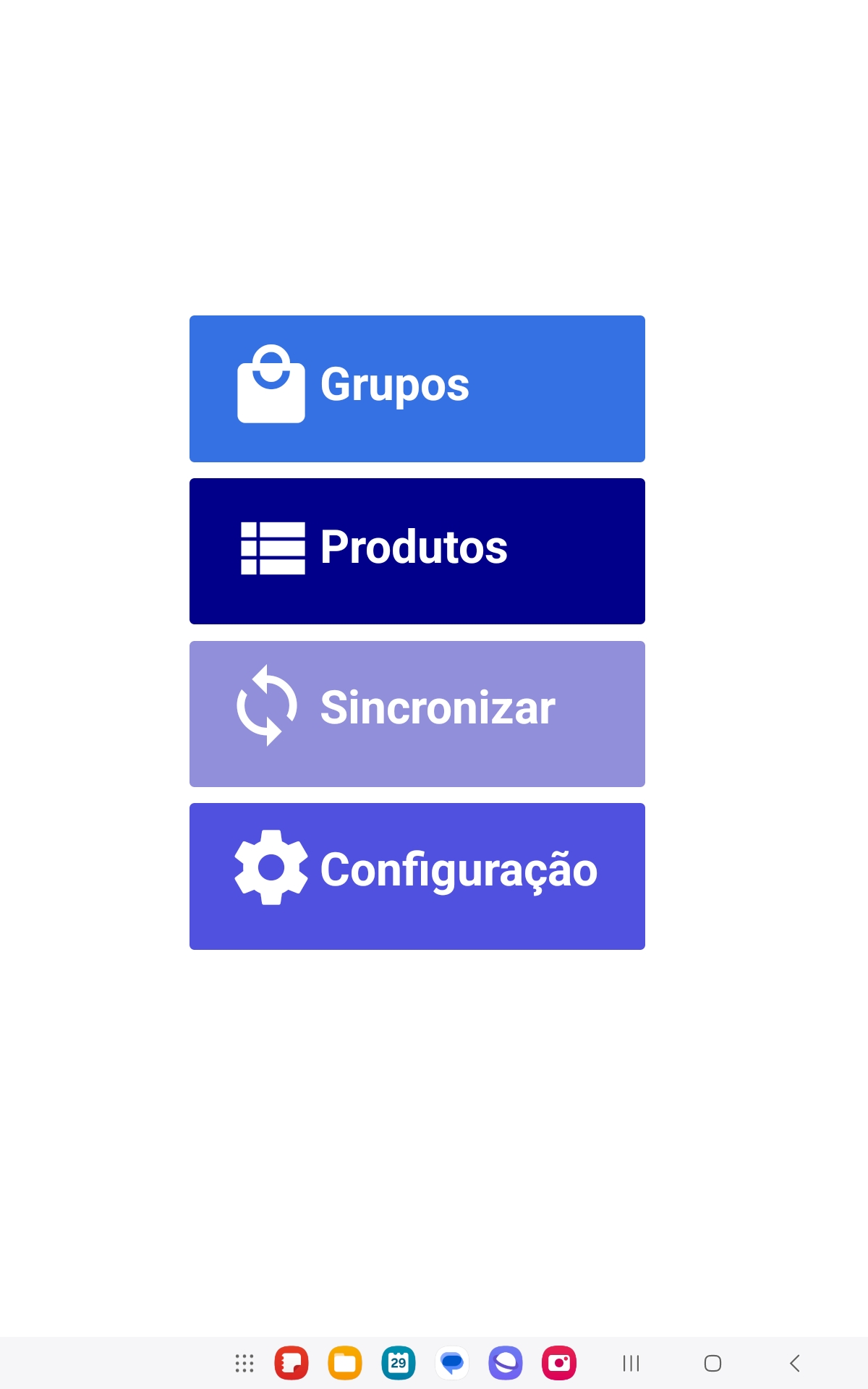This screenshot has height=1389, width=868.
Task: Launch the pink camera app in taskbar
Action: [x=559, y=1363]
